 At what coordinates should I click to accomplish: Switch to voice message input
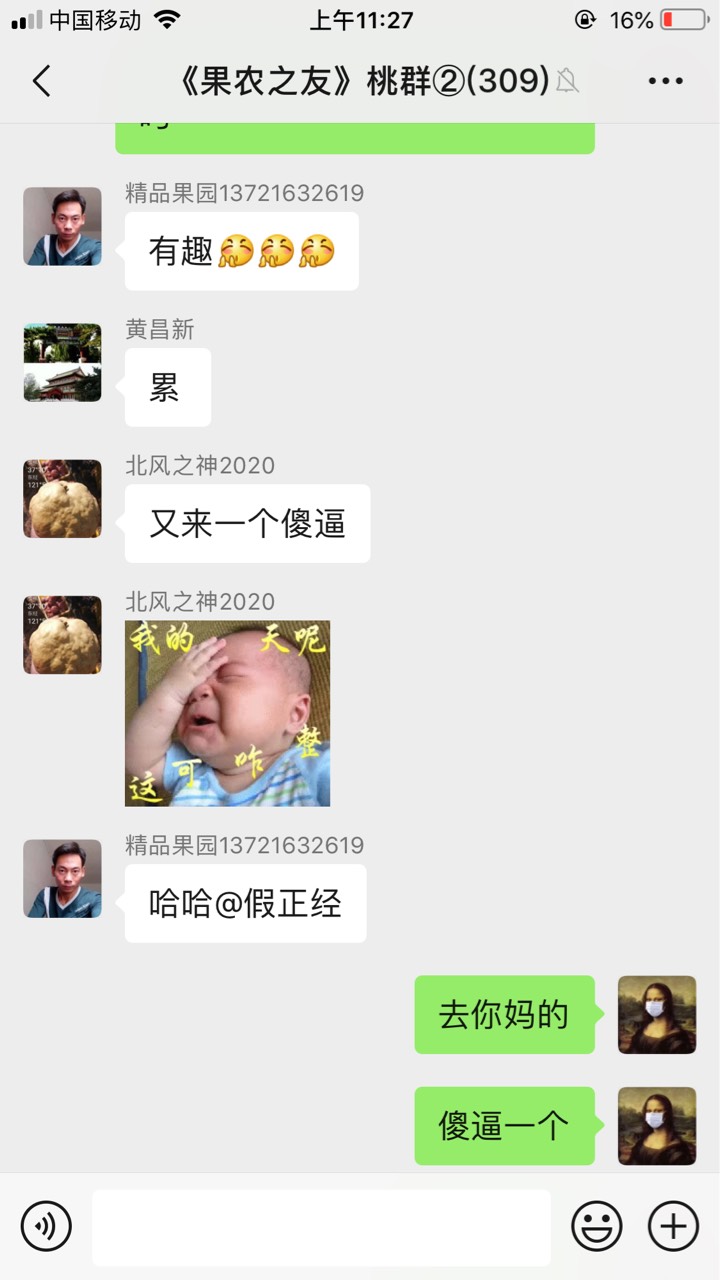(46, 1226)
